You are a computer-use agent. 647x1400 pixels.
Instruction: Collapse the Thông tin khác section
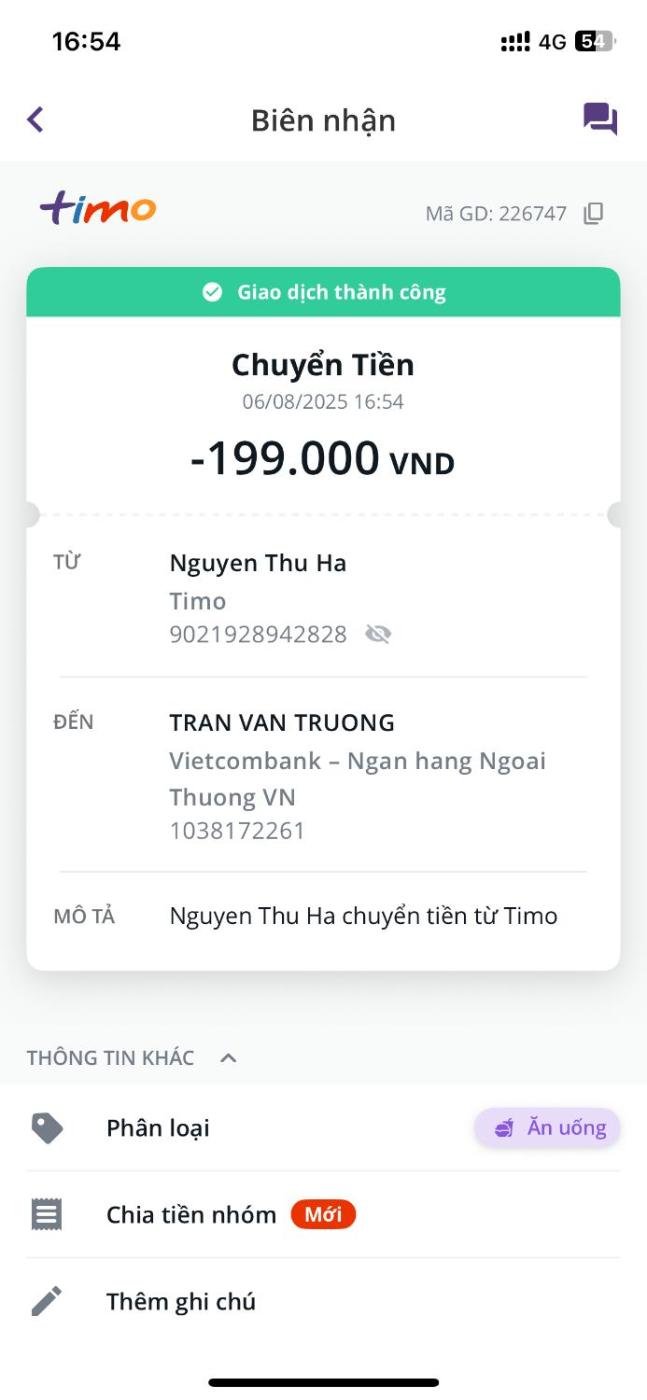point(228,1057)
